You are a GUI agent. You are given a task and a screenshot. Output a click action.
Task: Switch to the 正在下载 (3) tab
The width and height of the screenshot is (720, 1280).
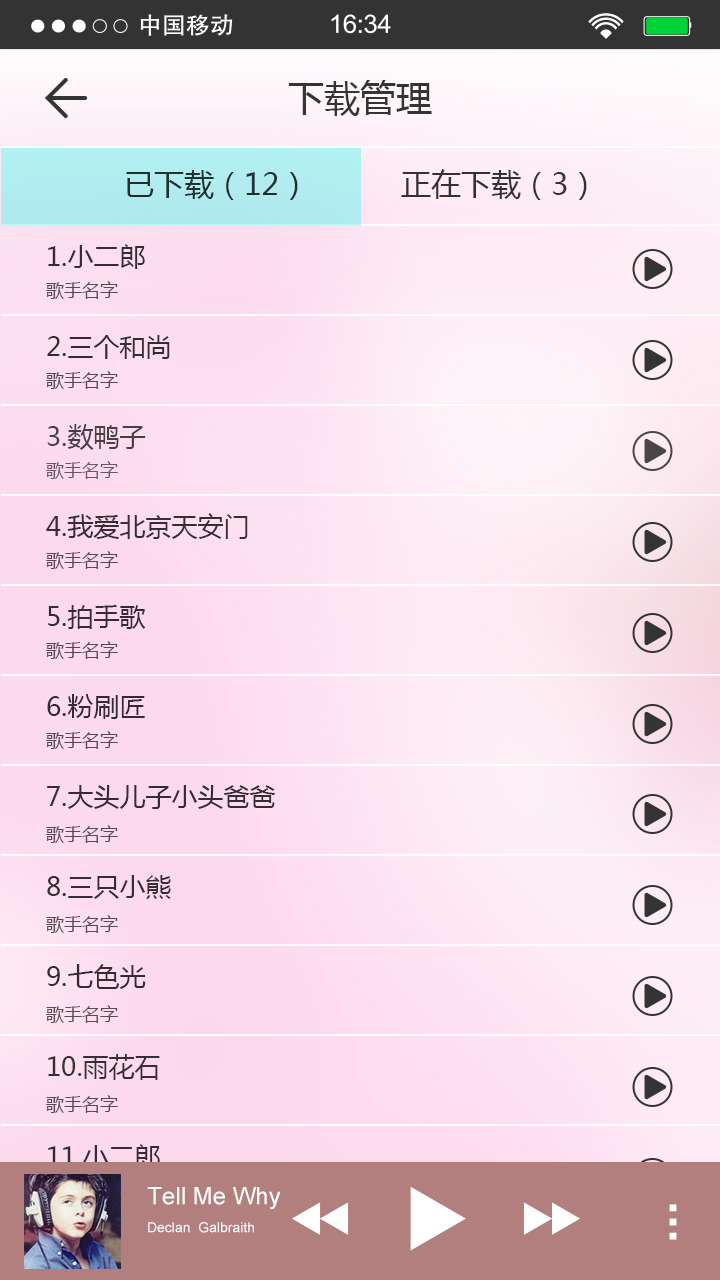pyautogui.click(x=541, y=186)
